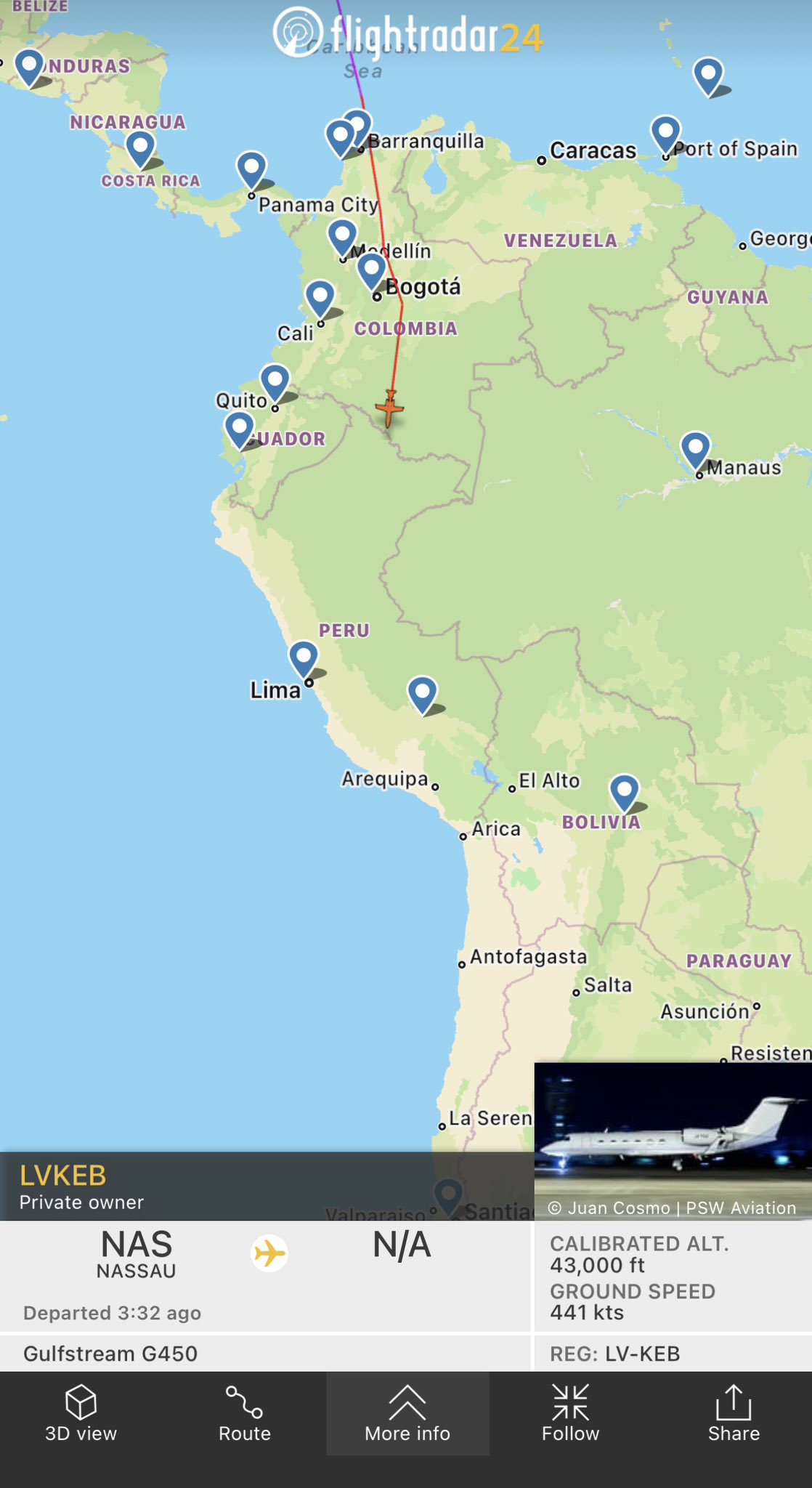Image resolution: width=812 pixels, height=1488 pixels.
Task: Select the Panama City airport pin
Action: [251, 170]
